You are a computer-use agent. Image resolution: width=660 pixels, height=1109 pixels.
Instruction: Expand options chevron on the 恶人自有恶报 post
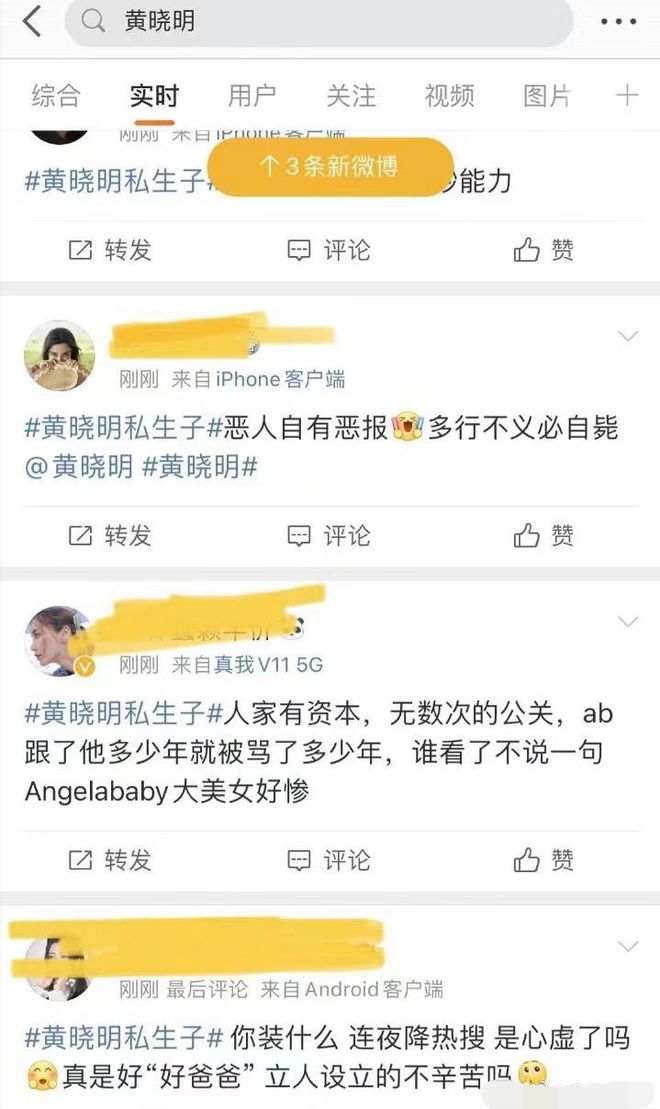tap(628, 337)
